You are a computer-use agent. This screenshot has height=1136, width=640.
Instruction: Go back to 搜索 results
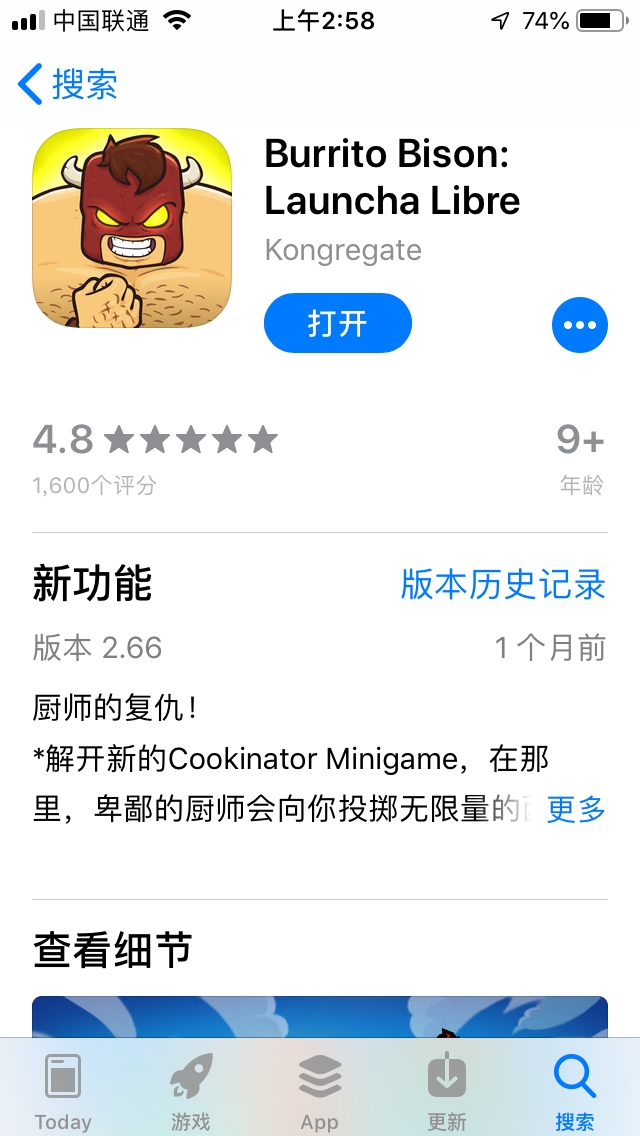tap(67, 84)
